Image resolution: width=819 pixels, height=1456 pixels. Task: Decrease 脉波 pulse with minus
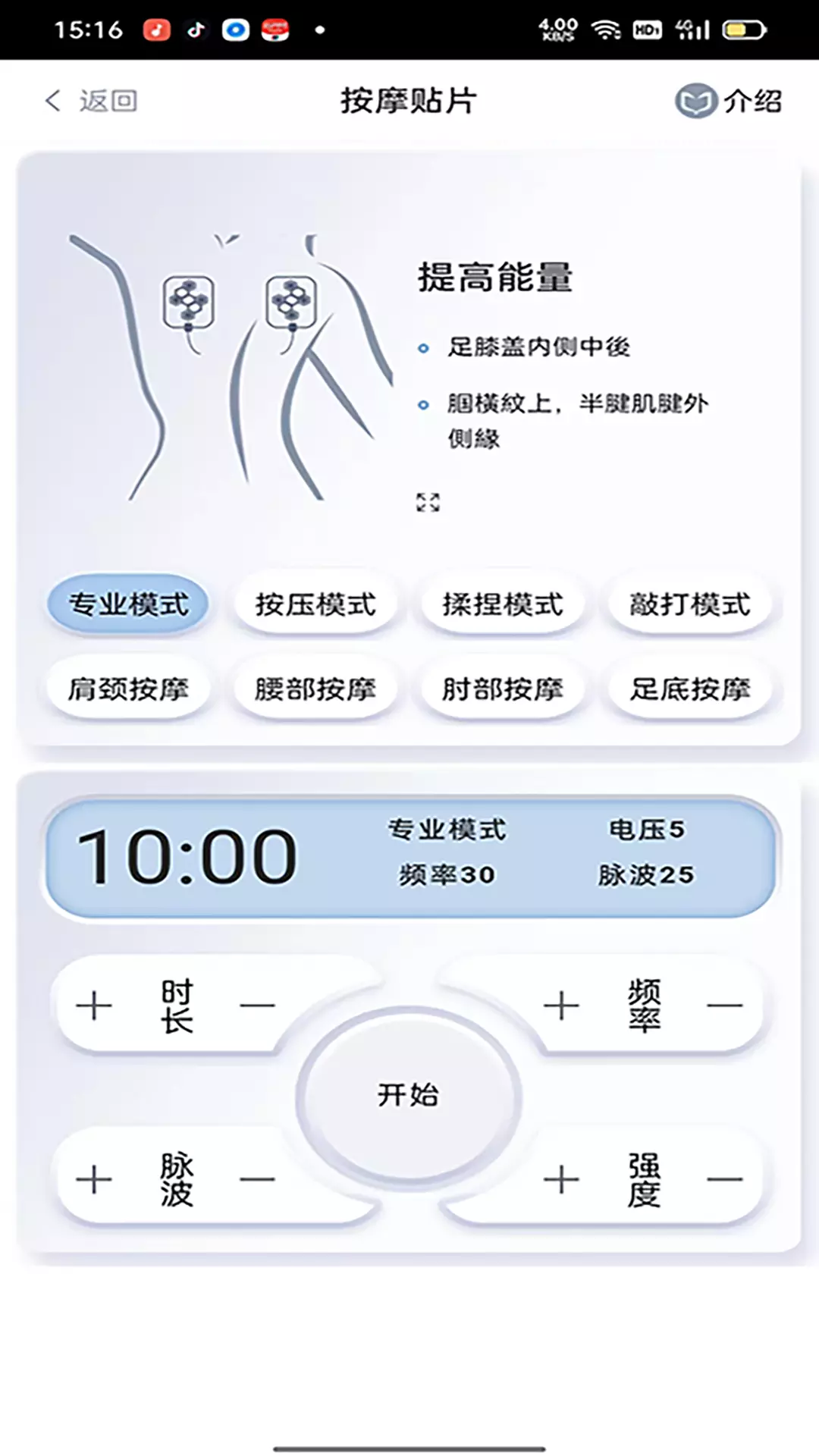257,1180
